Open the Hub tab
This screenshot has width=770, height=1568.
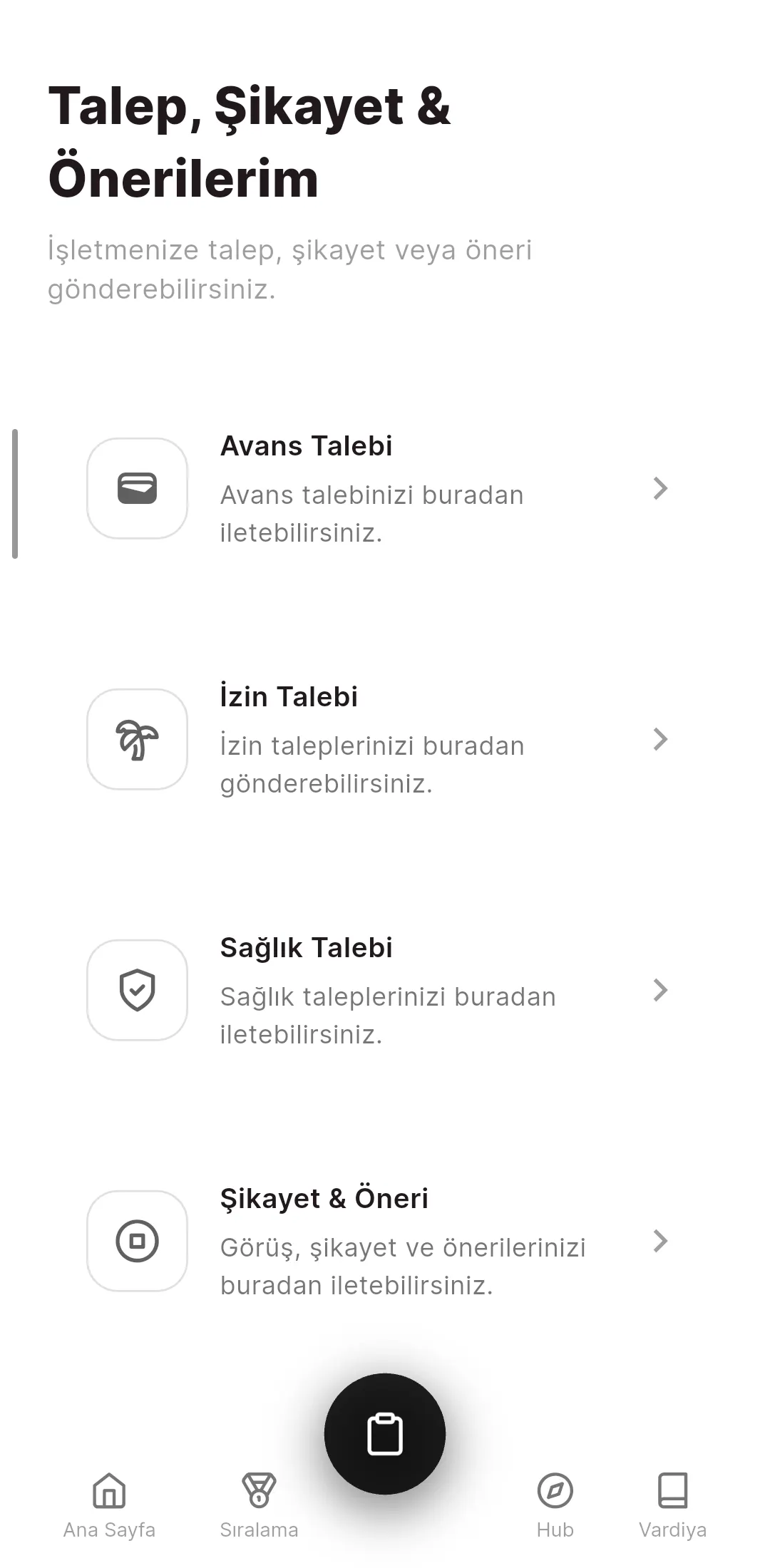[555, 1505]
